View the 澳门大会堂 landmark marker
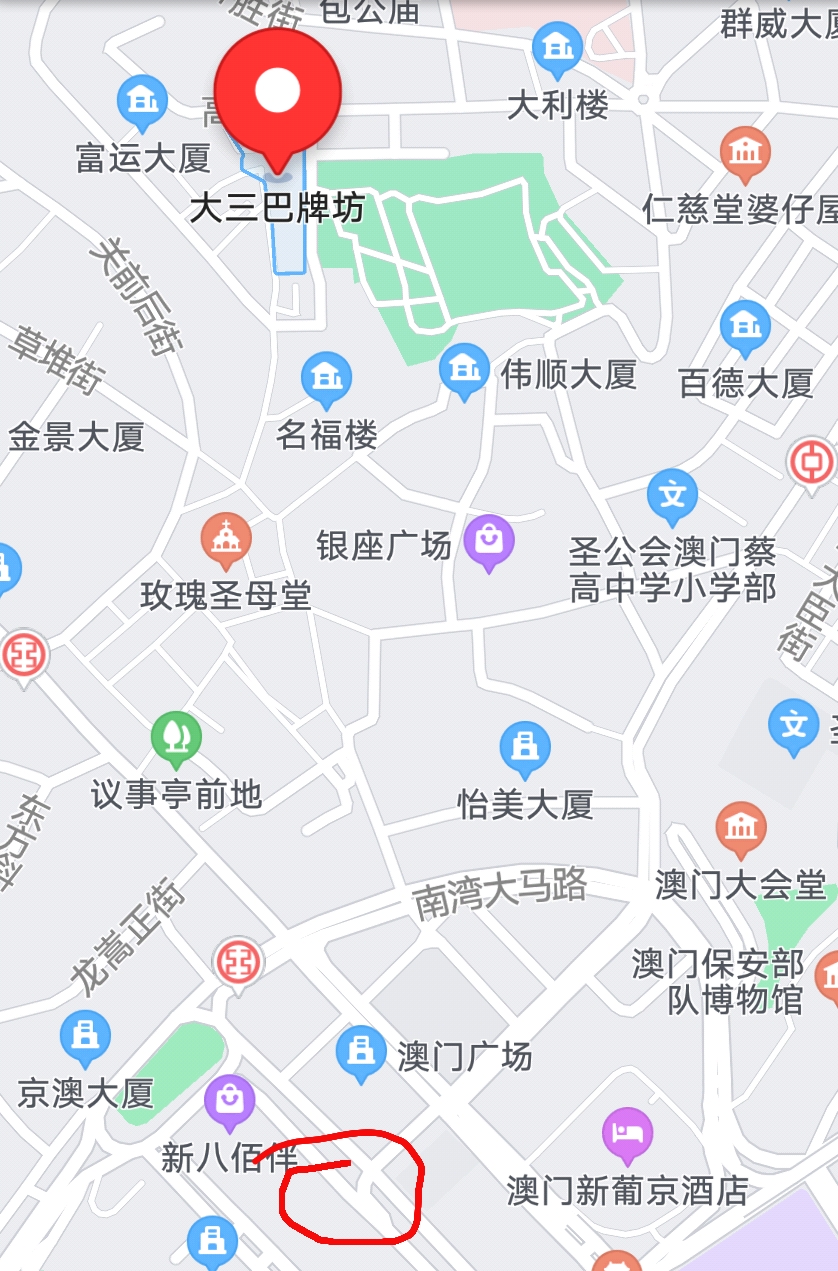838x1271 pixels. tap(741, 829)
